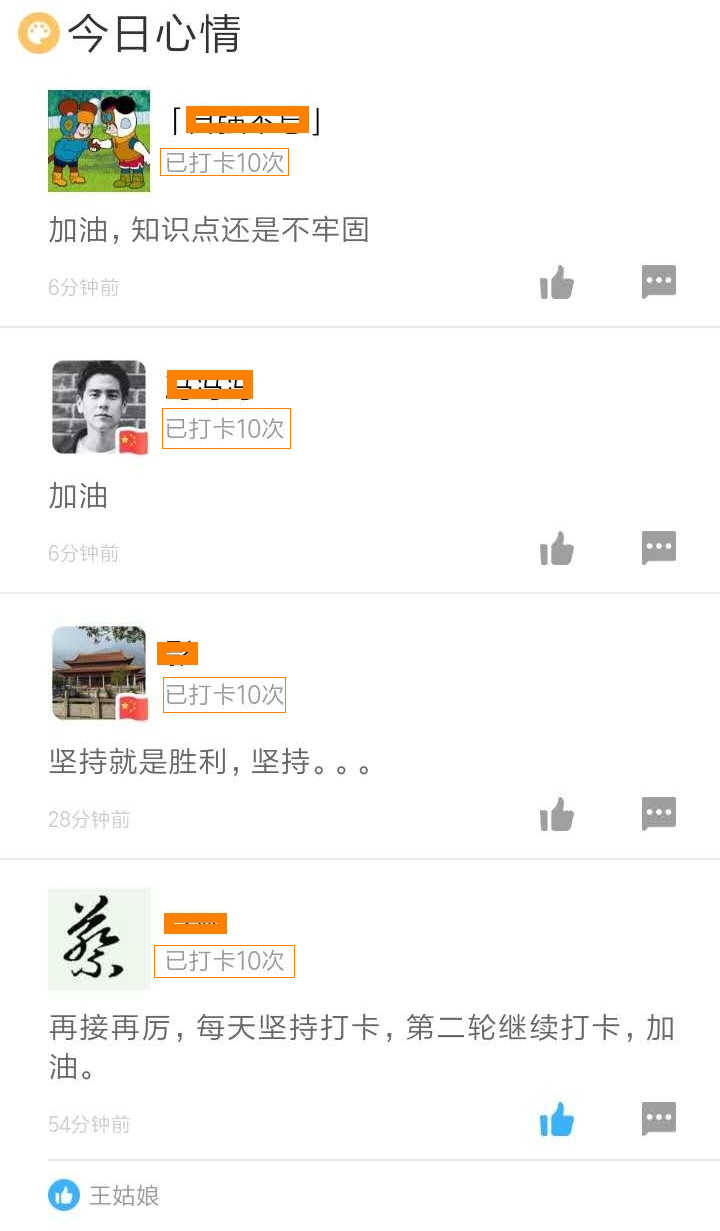
Task: Open the cartoon avatar of first user
Action: 98,140
